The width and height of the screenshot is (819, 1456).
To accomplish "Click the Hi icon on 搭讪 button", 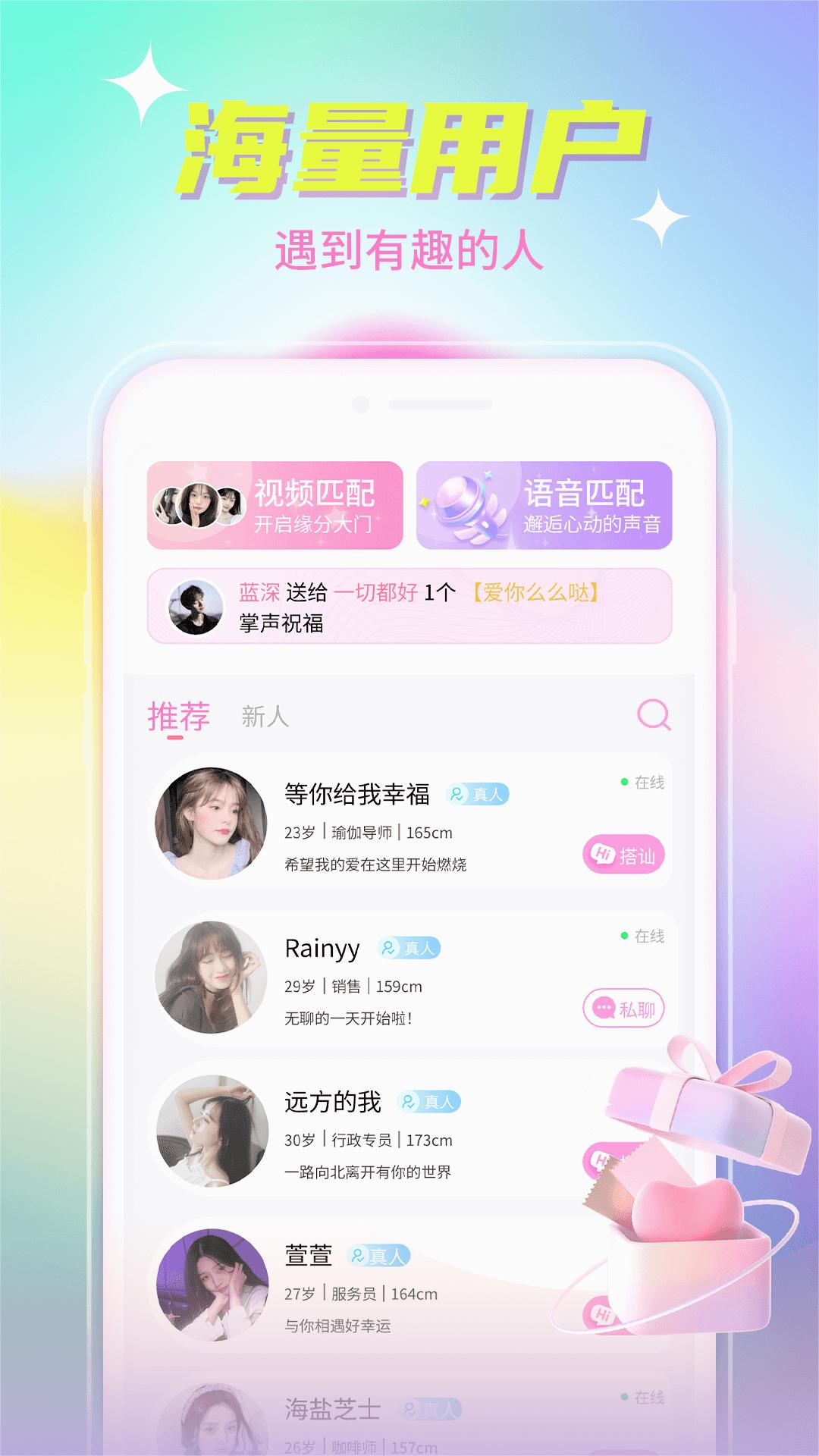I will tap(603, 852).
